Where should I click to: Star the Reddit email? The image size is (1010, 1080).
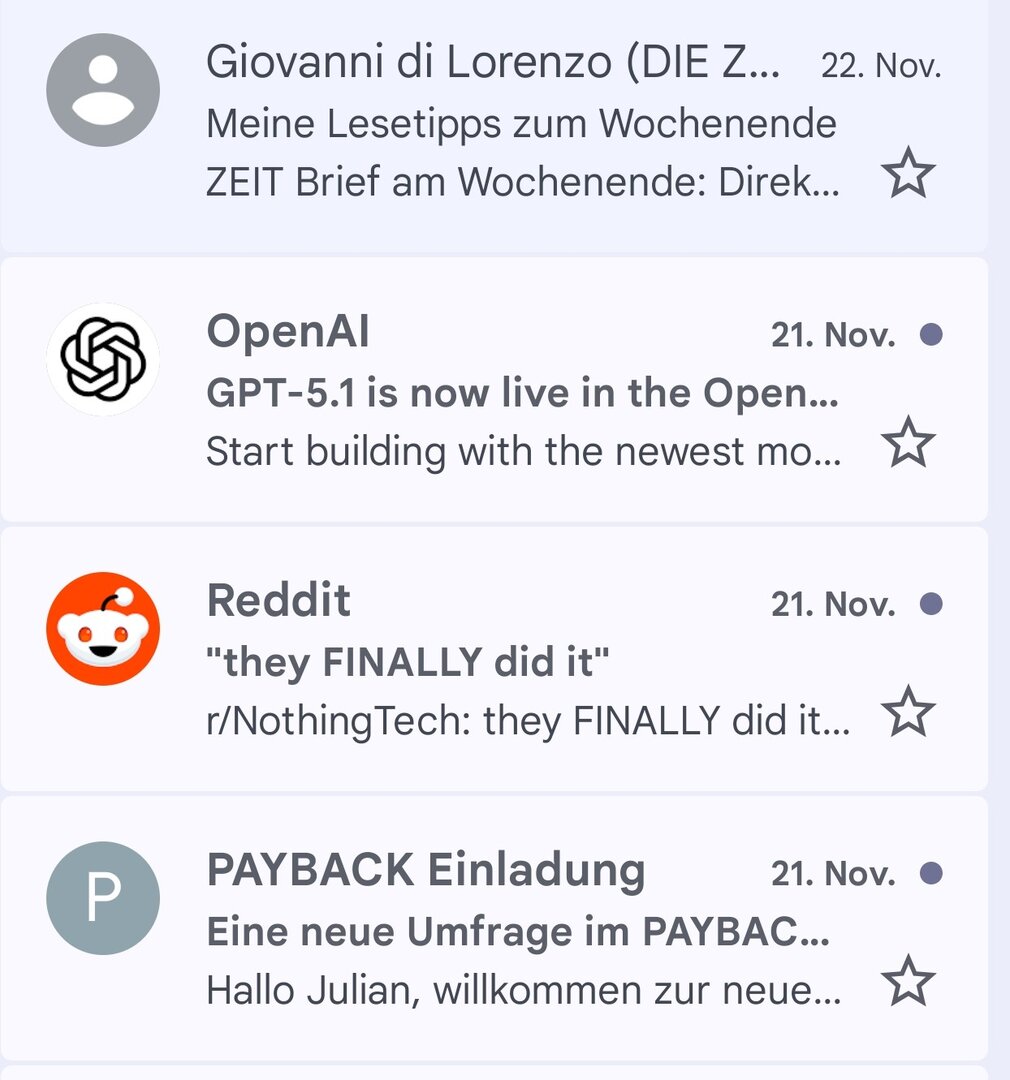pos(908,712)
